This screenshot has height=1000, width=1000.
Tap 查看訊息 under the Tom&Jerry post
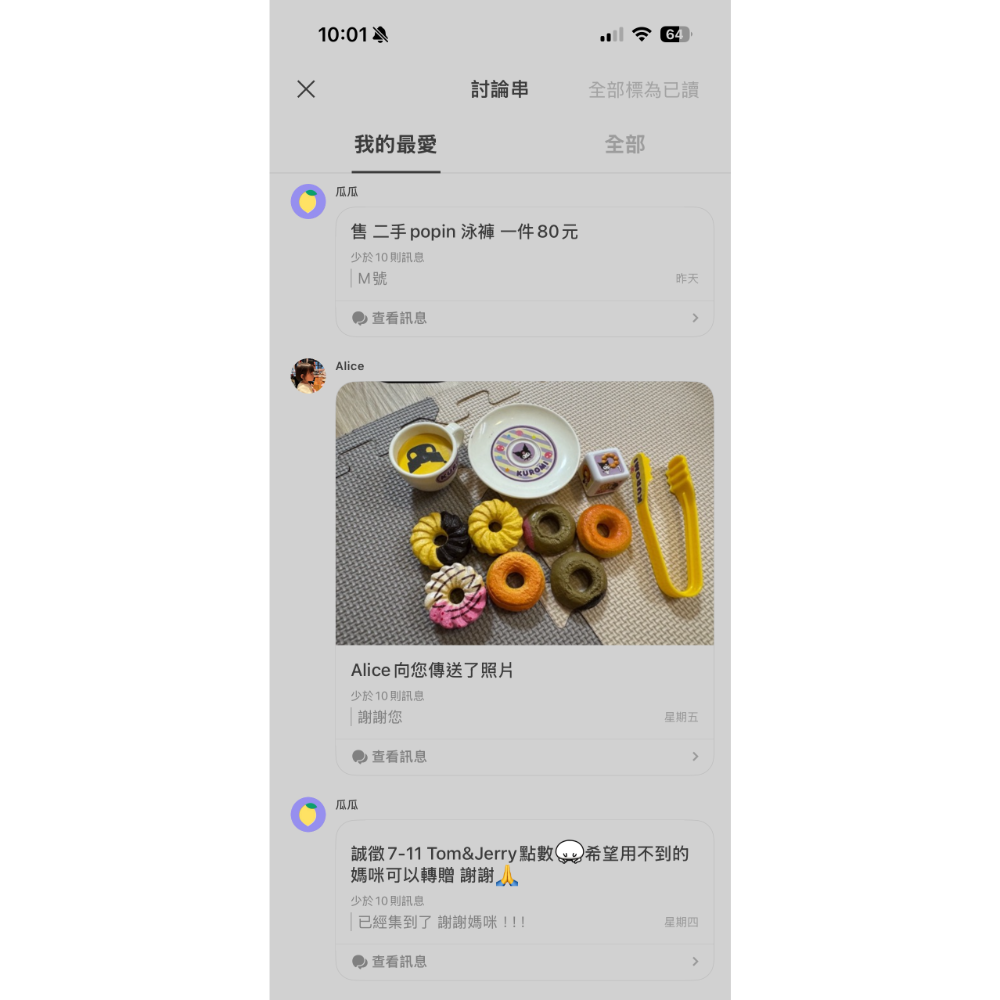pos(524,962)
